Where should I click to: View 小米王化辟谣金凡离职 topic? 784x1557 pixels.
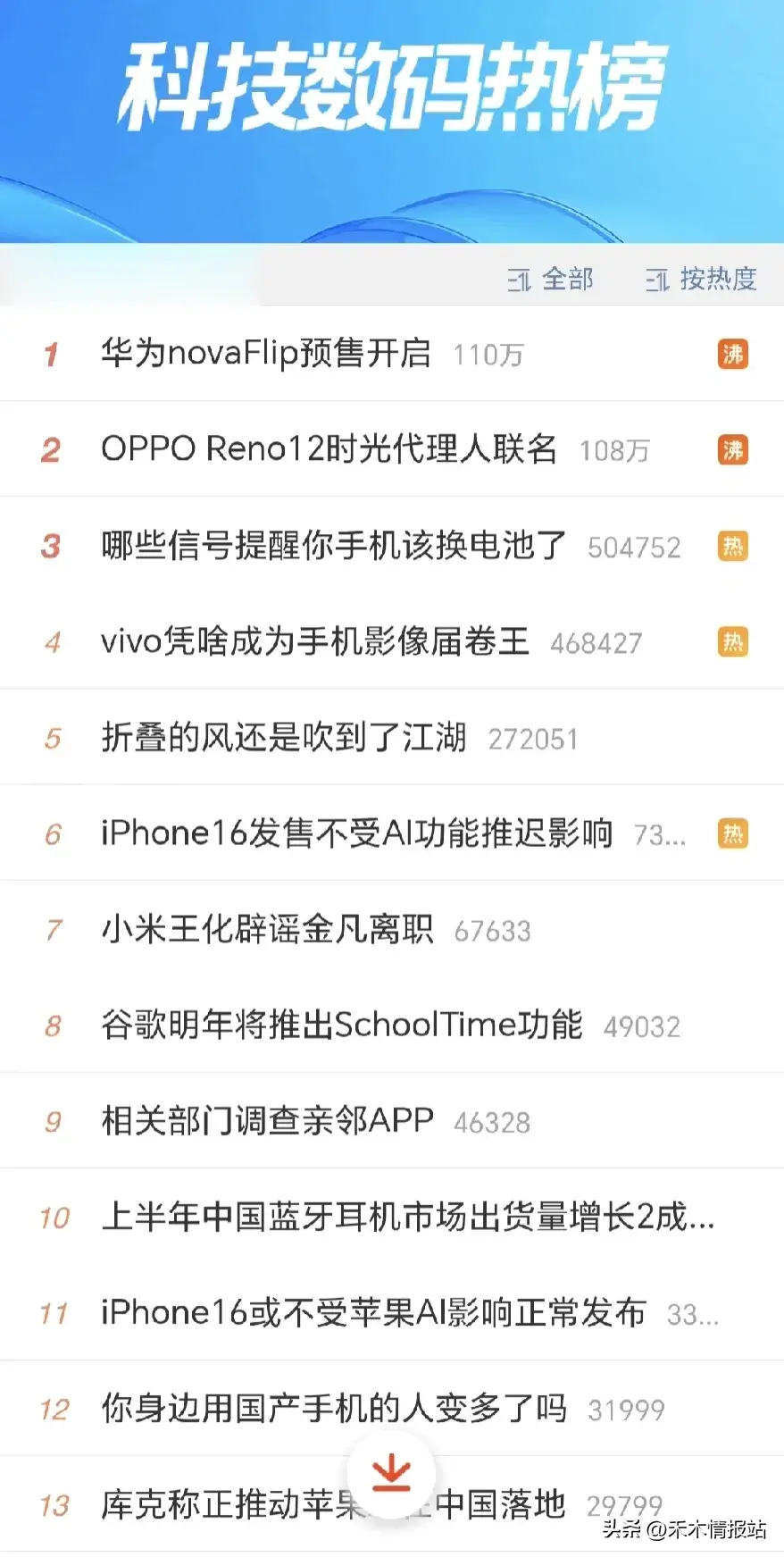pyautogui.click(x=392, y=930)
